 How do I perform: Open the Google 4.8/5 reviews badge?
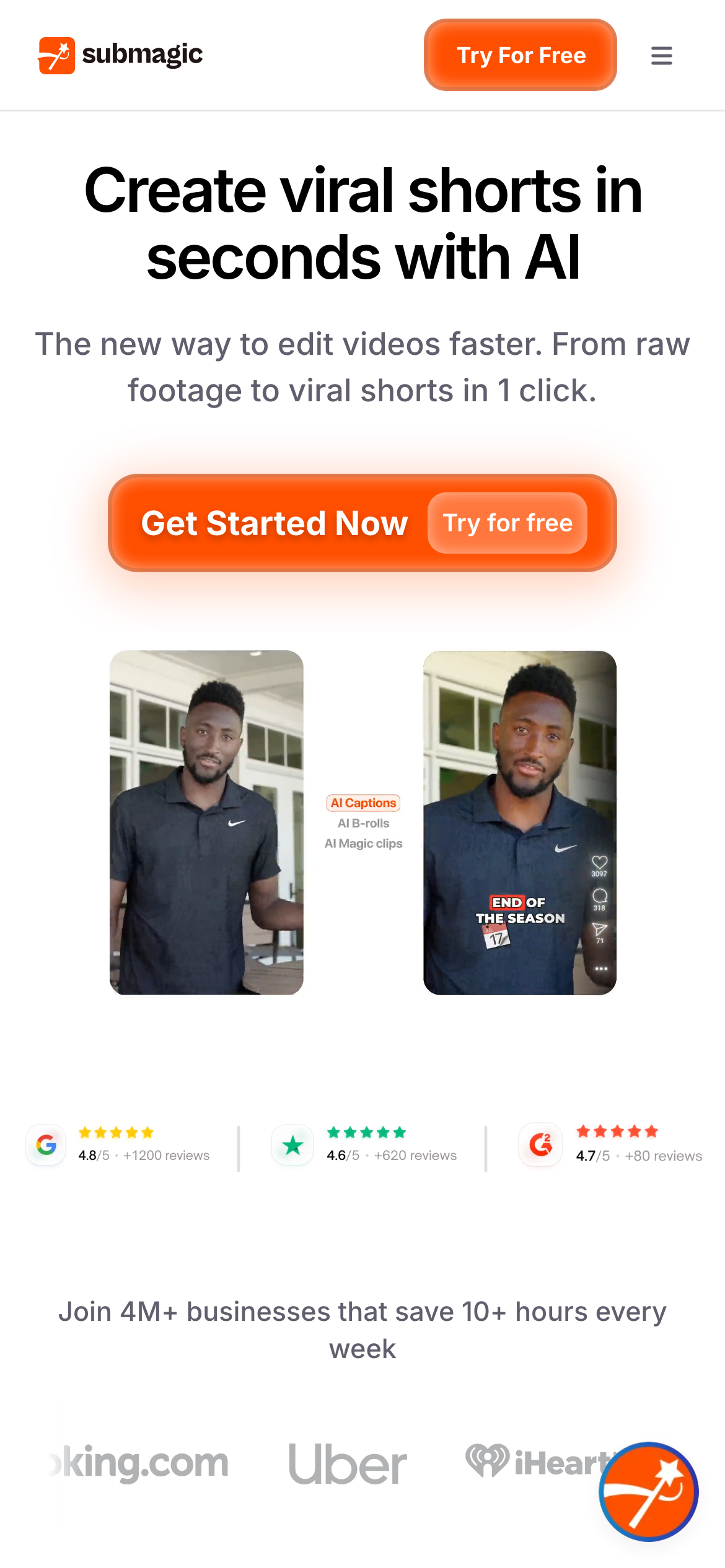point(119,1144)
